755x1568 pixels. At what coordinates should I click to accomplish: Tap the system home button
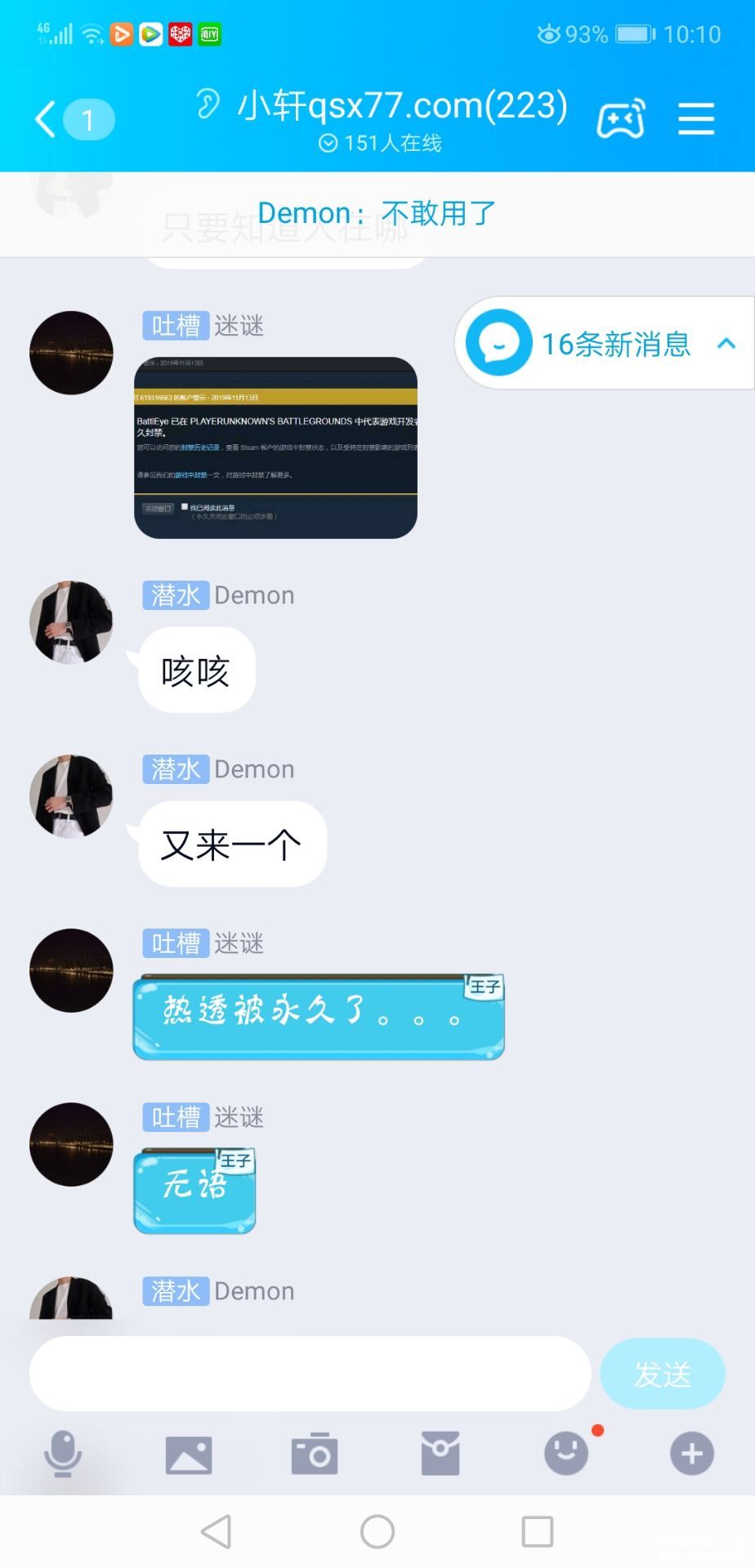click(377, 1532)
